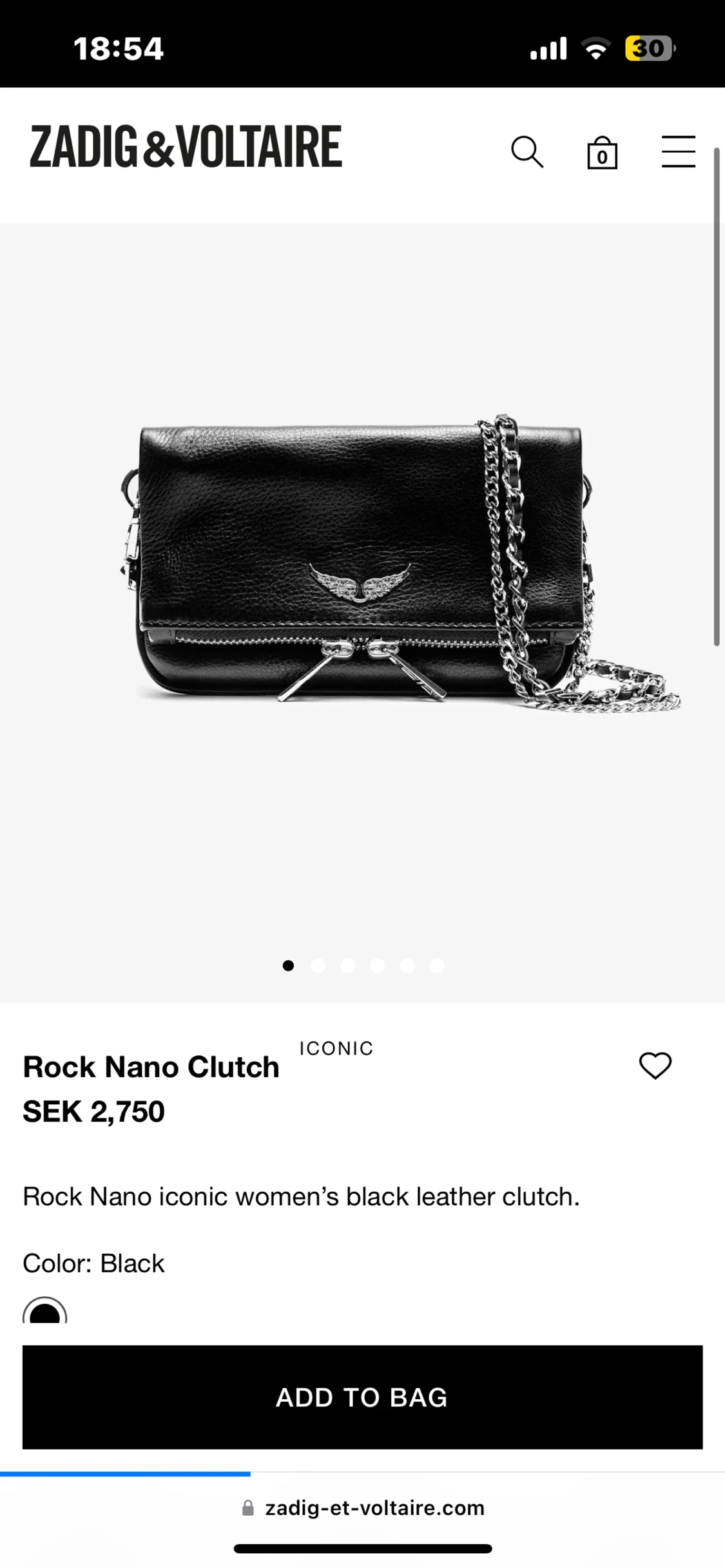Viewport: 725px width, 1568px height.
Task: Add the clutch to bag
Action: [362, 1397]
